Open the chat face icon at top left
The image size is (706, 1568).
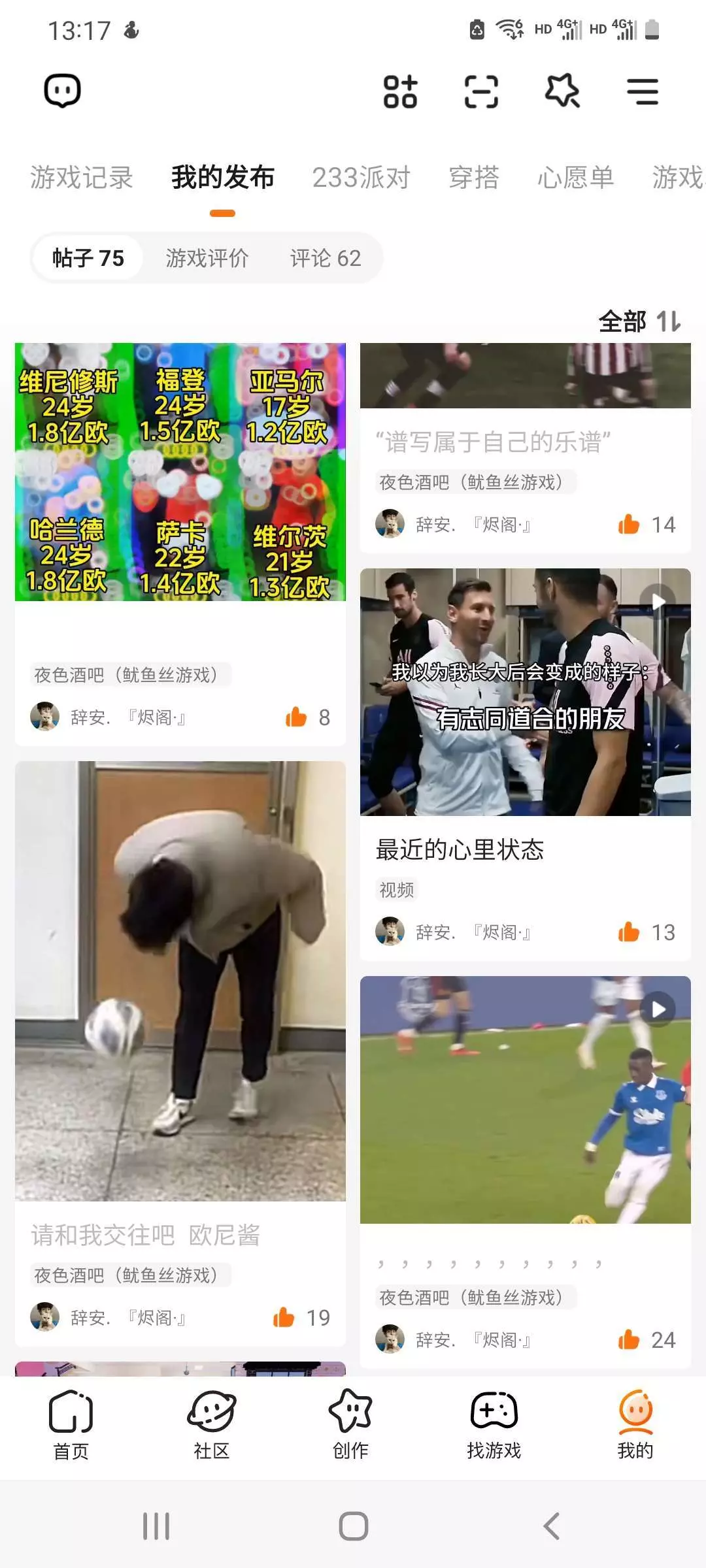[x=63, y=91]
